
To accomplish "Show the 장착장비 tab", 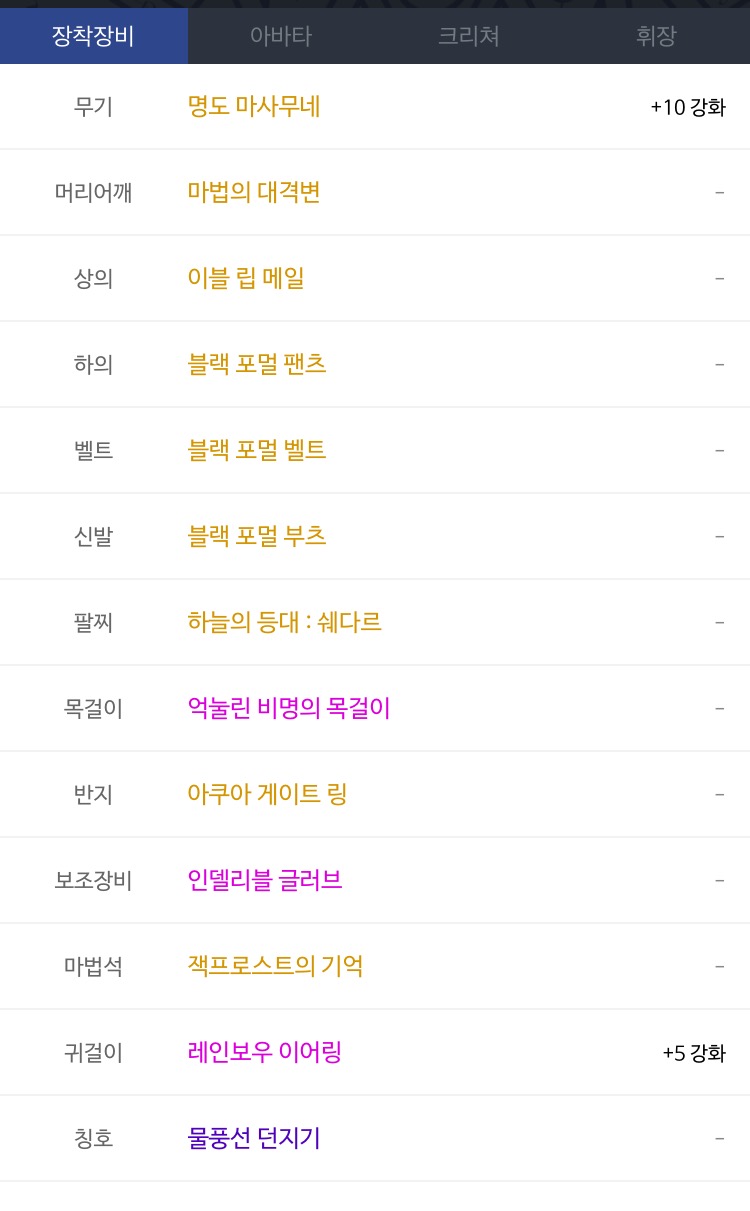I will click(93, 37).
